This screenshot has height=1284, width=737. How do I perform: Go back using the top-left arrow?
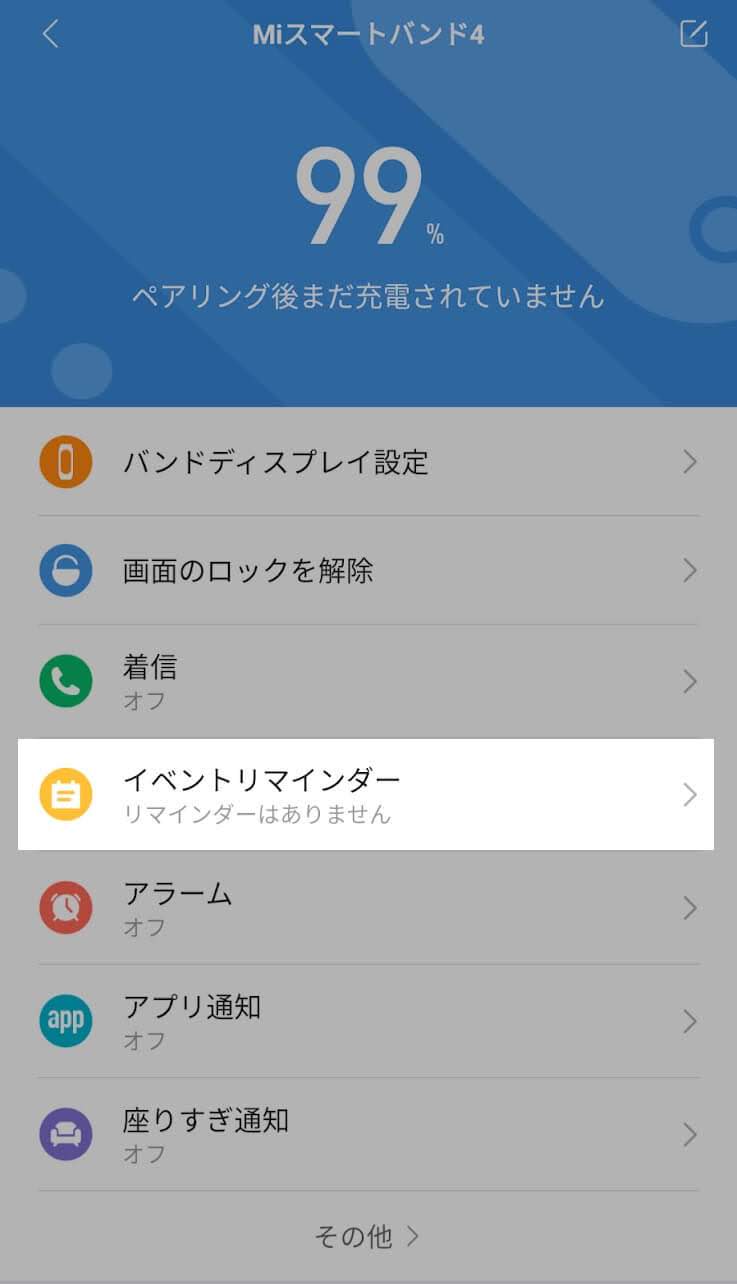point(50,35)
